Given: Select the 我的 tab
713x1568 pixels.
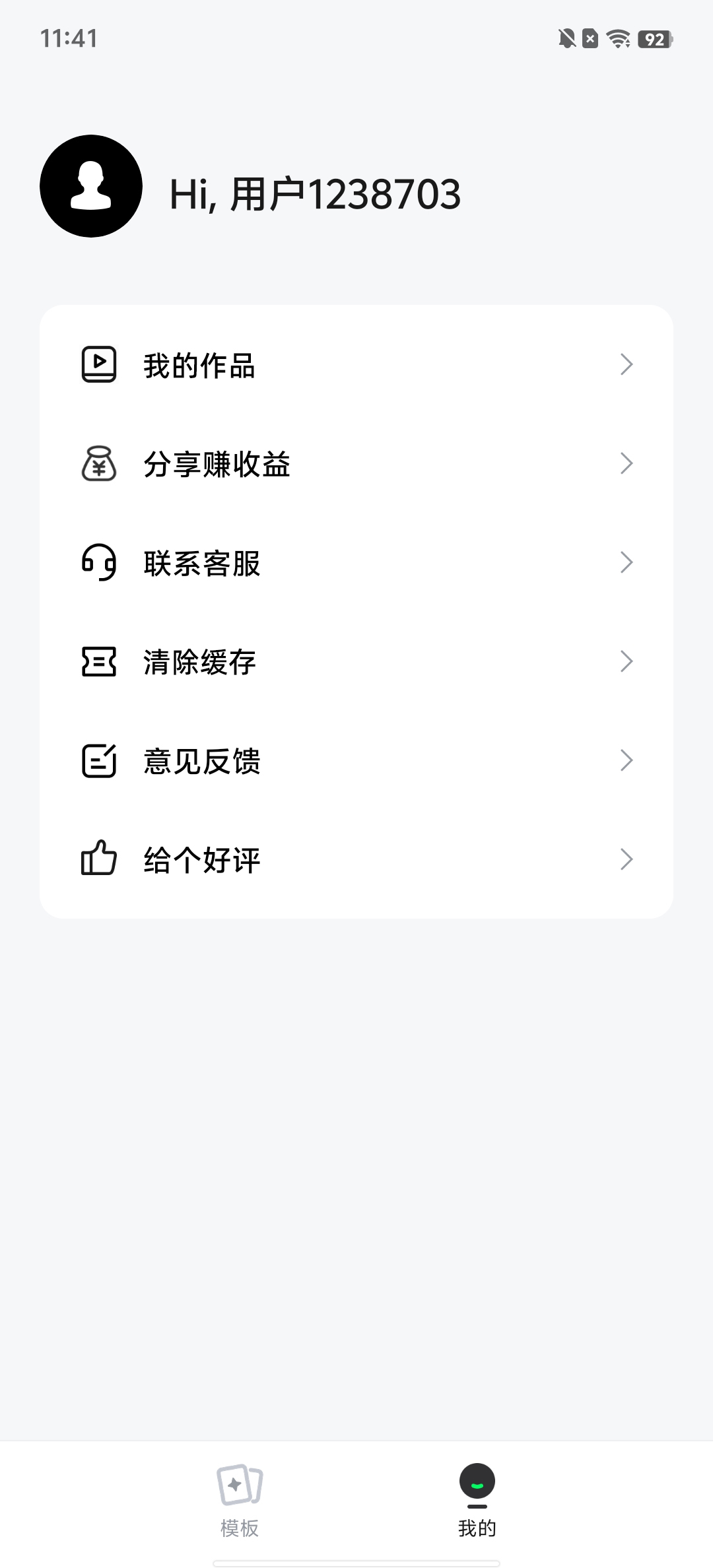Looking at the screenshot, I should 477,1499.
